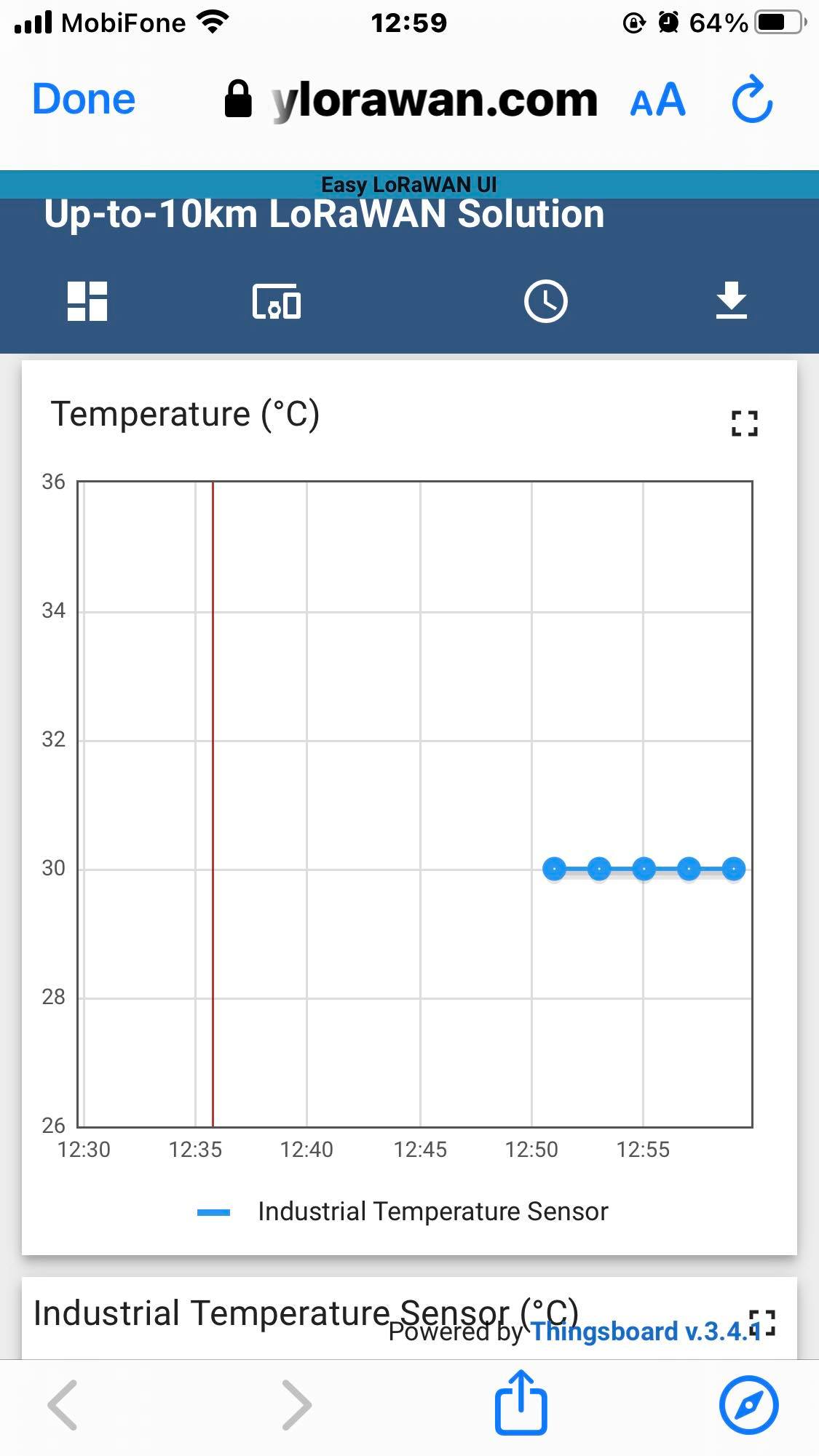Image resolution: width=819 pixels, height=1456 pixels.
Task: Tap the Safari share icon
Action: click(521, 1404)
